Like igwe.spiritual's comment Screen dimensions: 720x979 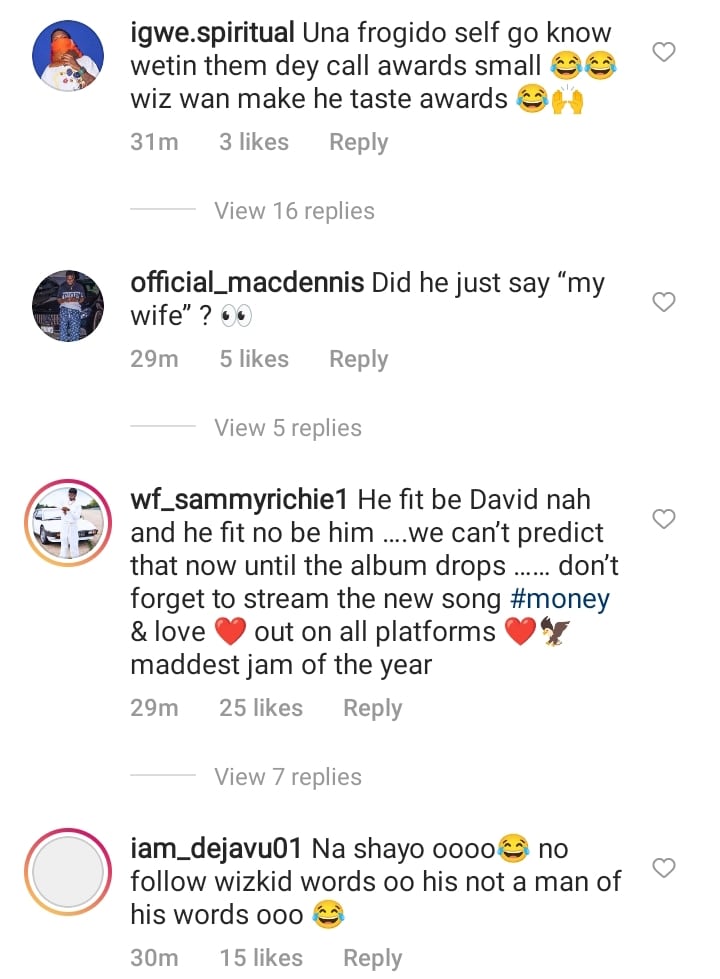tap(664, 51)
